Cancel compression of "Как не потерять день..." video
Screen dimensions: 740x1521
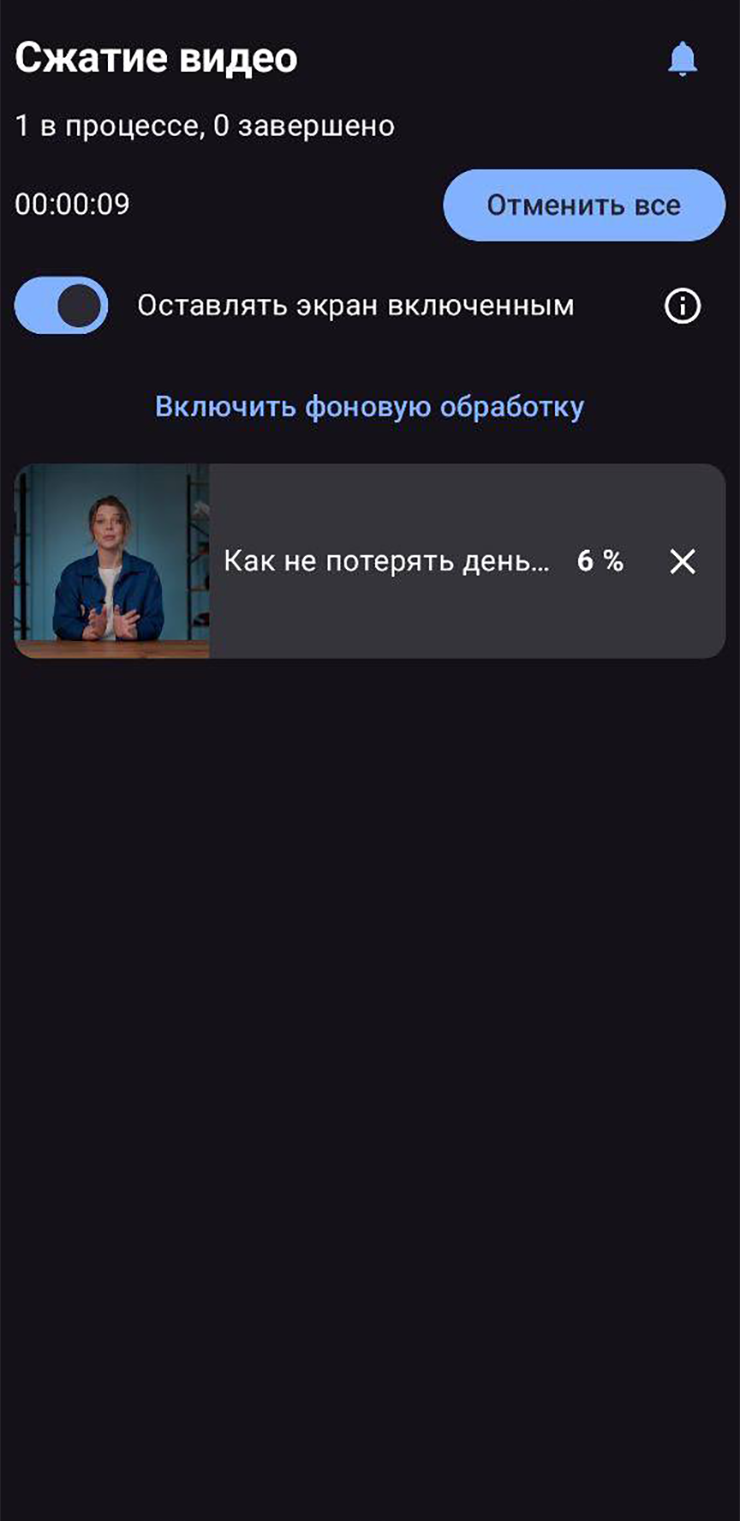click(x=682, y=562)
